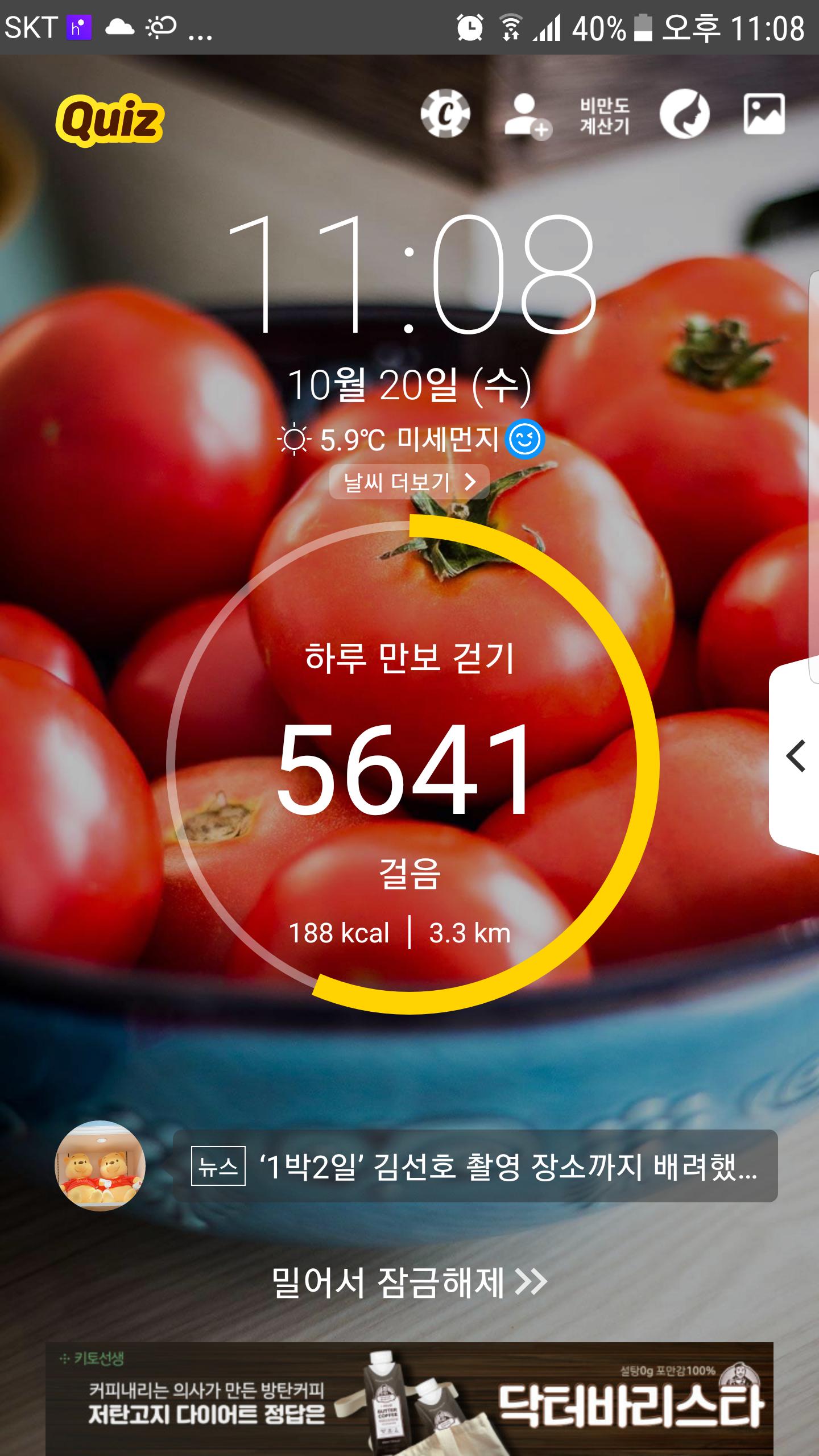
Task: Expand the side panel arrow handle
Action: tap(796, 756)
